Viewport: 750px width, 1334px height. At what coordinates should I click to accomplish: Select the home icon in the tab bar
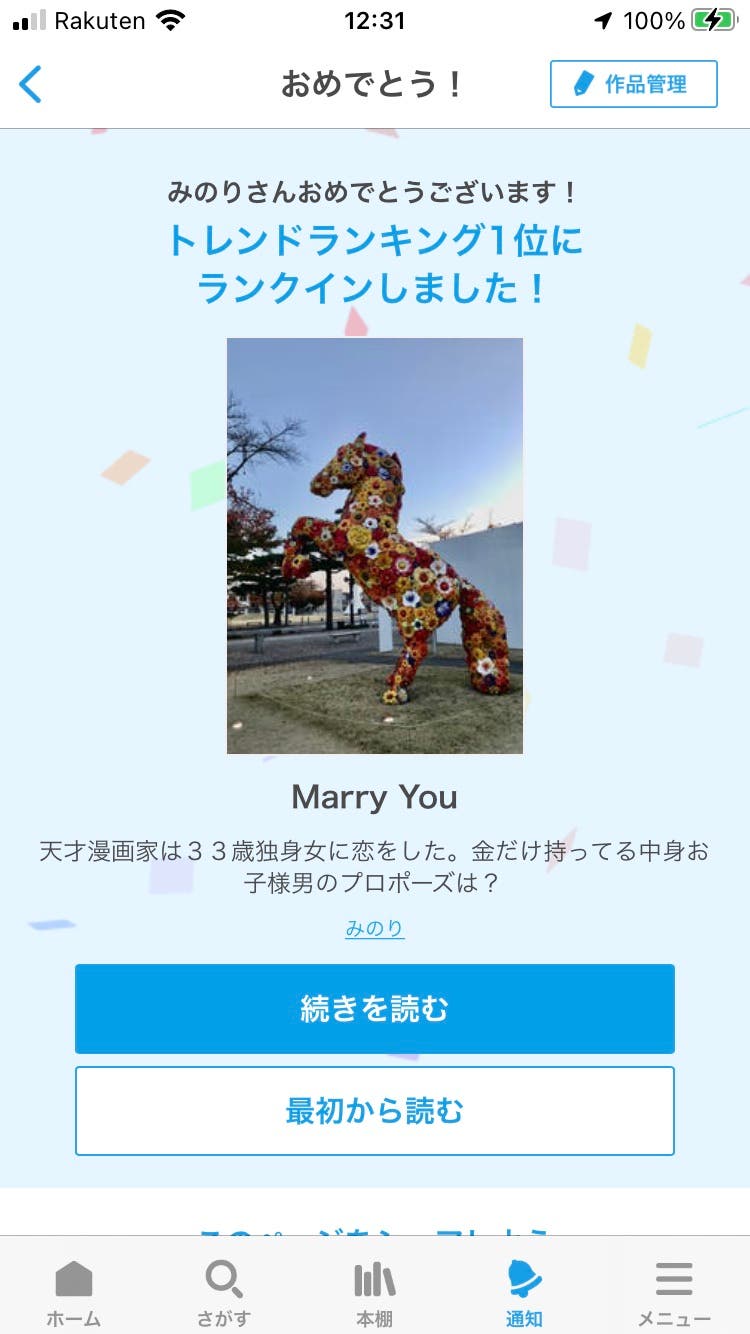pos(75,1277)
